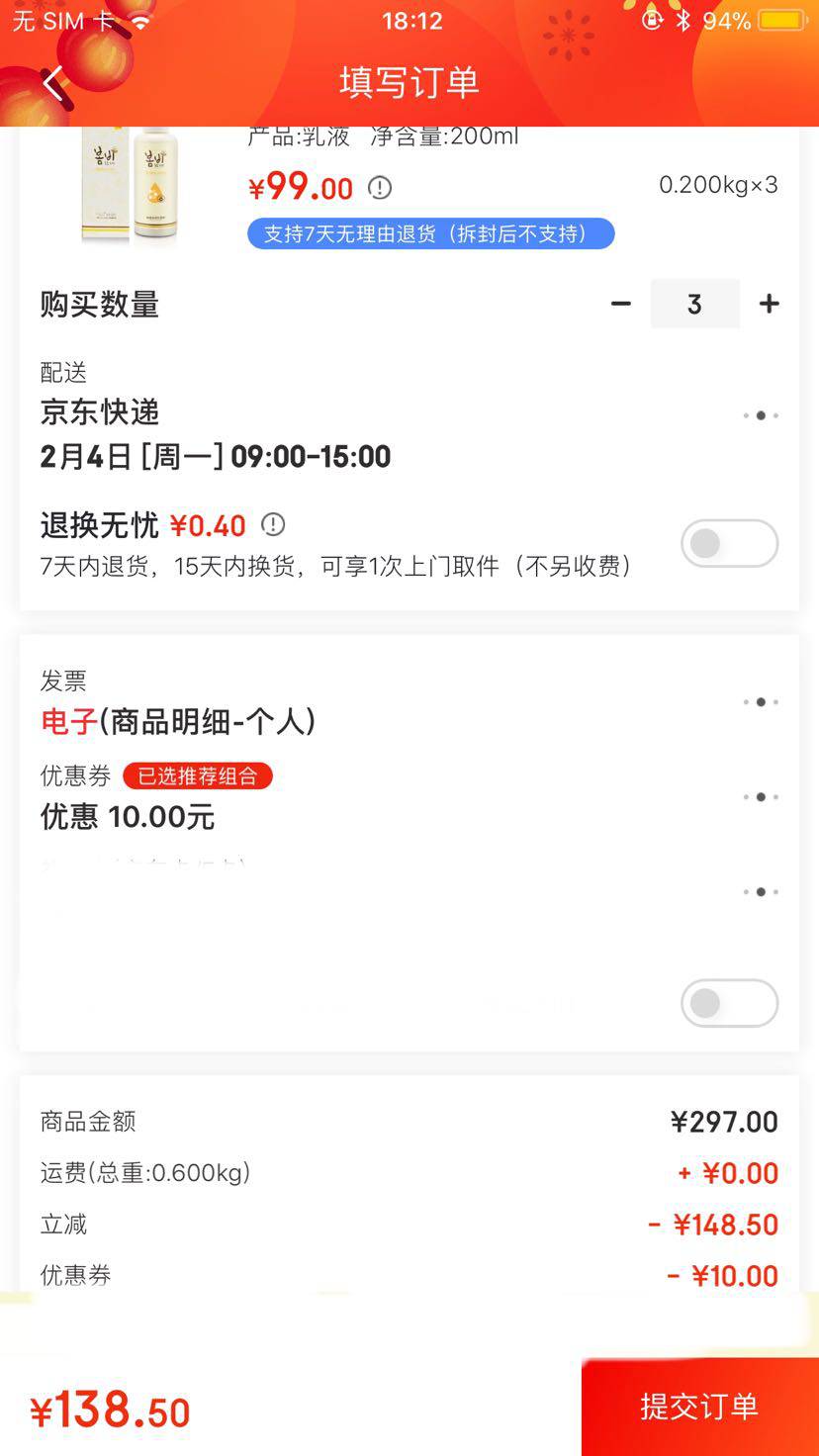This screenshot has width=819, height=1456.
Task: Open the dots menu below the coupon row
Action: tap(760, 891)
